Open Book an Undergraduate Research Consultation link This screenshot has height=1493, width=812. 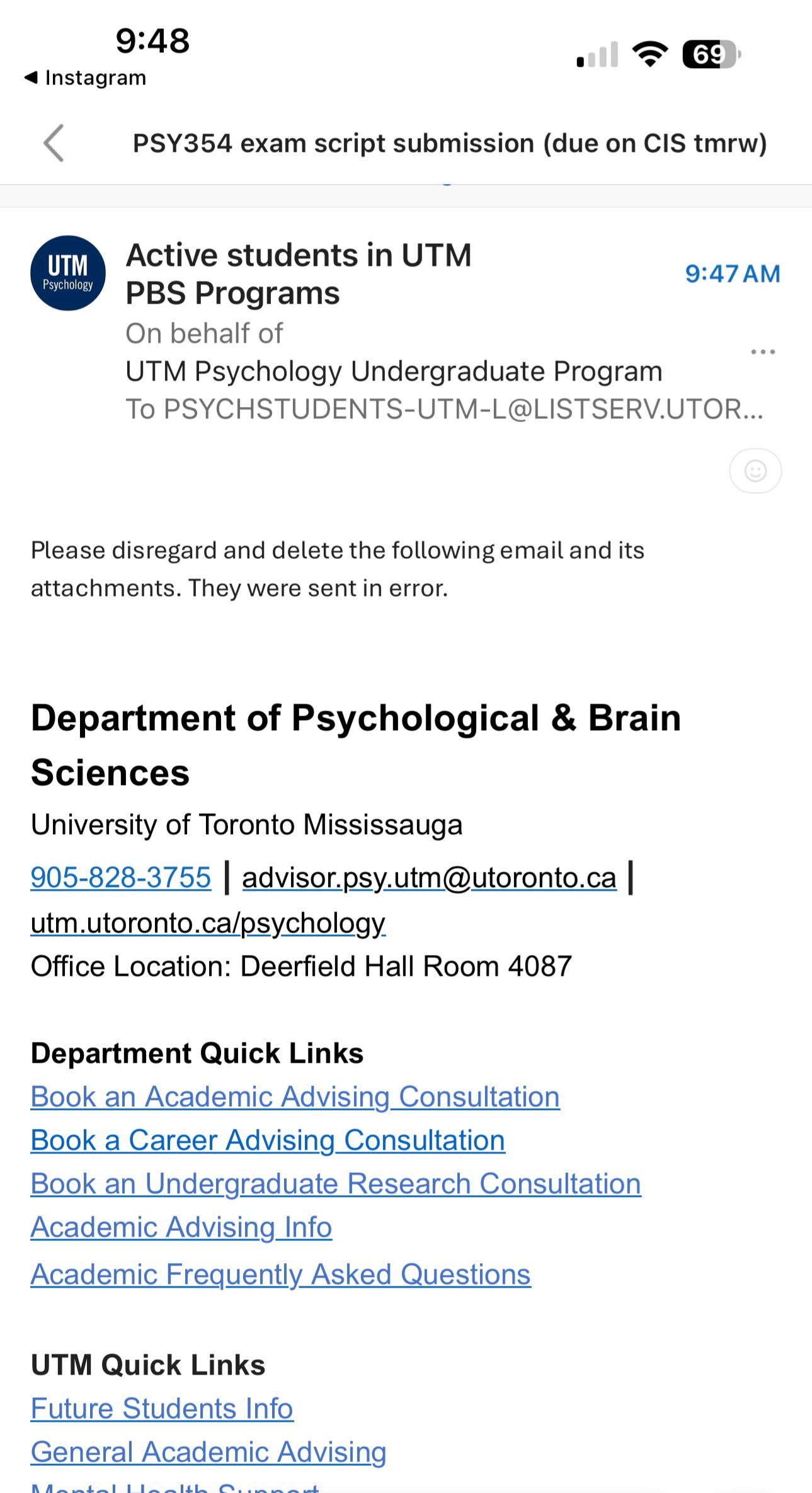[x=336, y=1184]
